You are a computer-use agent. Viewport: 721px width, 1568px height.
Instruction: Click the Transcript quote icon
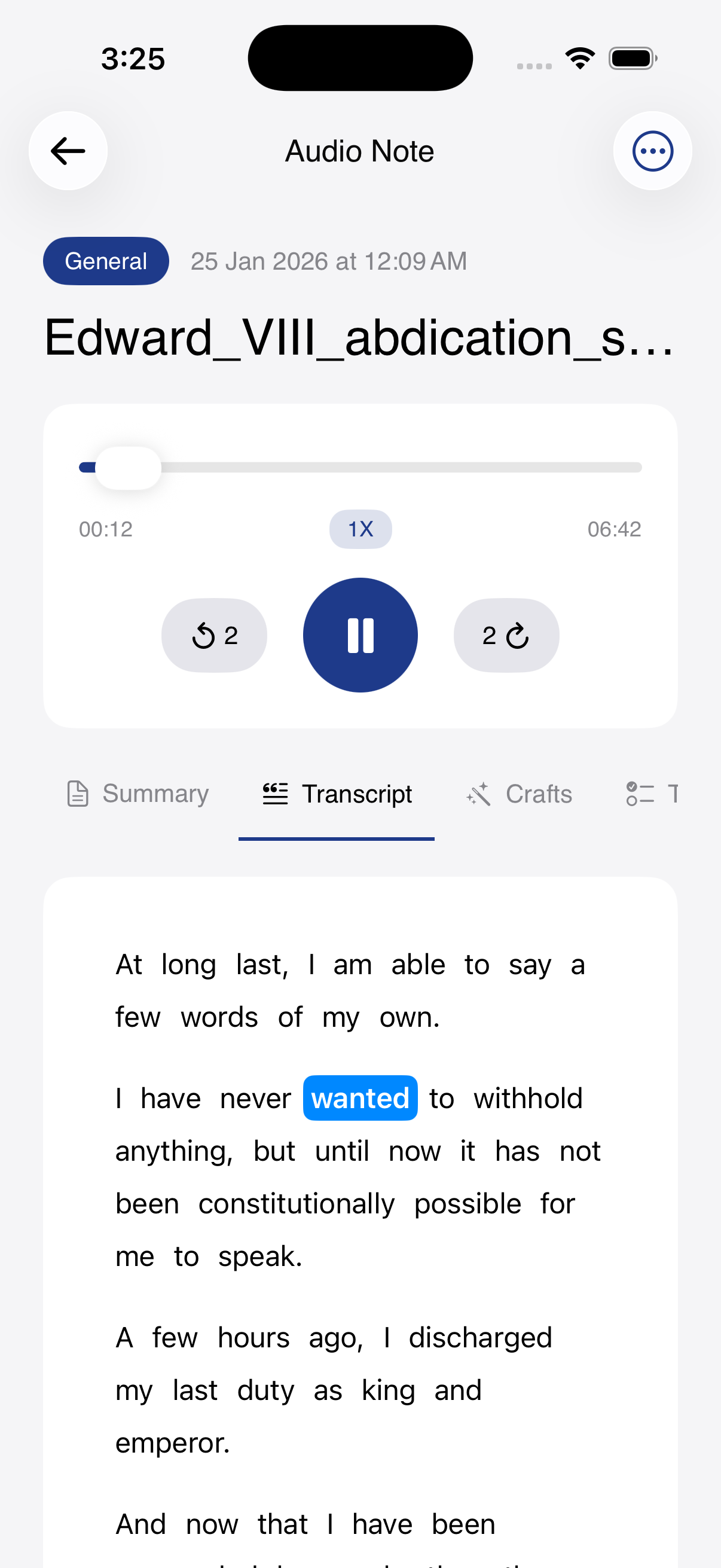tap(275, 794)
